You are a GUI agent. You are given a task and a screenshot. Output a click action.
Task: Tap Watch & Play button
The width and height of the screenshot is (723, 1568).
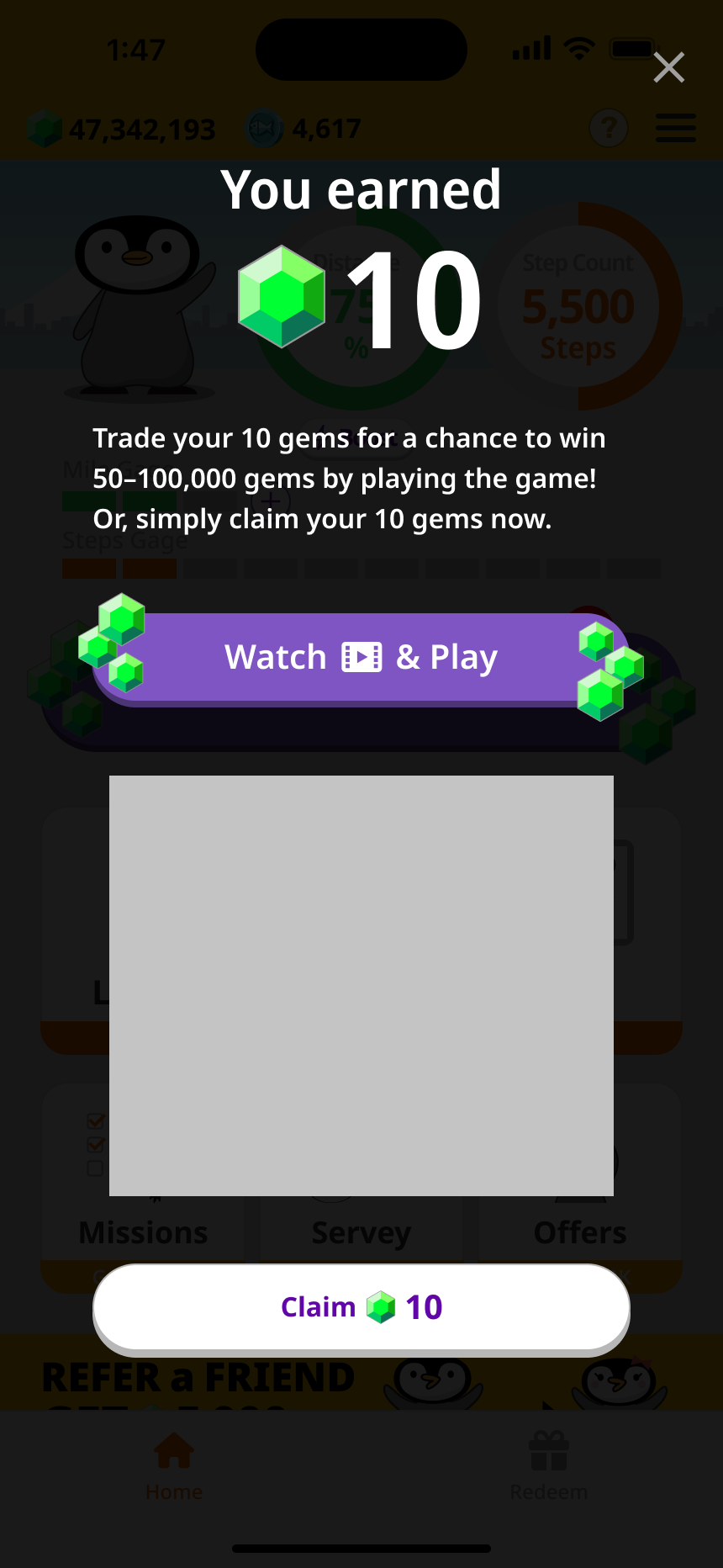click(361, 658)
